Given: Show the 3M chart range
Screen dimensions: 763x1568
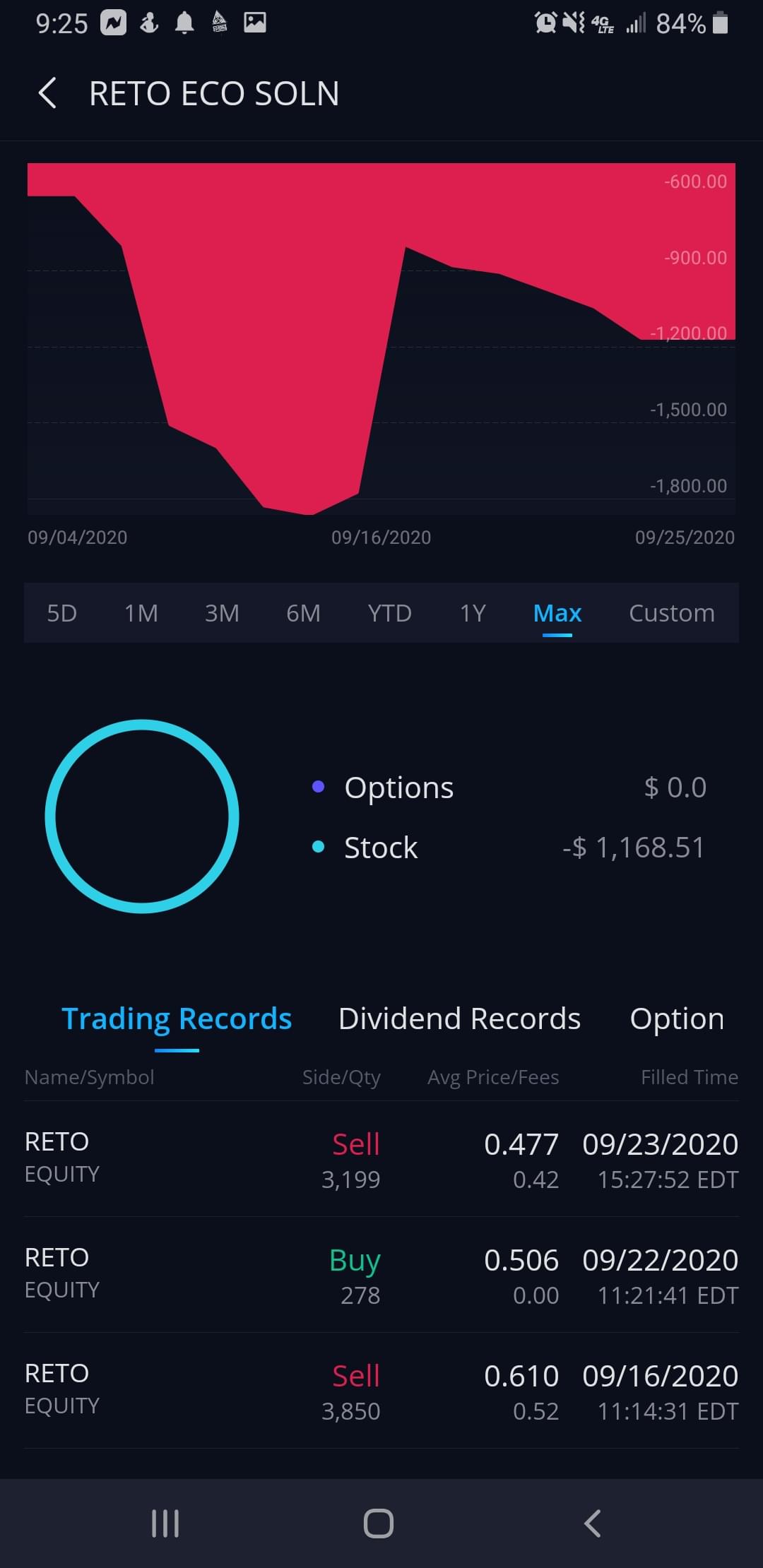Looking at the screenshot, I should click(x=222, y=613).
